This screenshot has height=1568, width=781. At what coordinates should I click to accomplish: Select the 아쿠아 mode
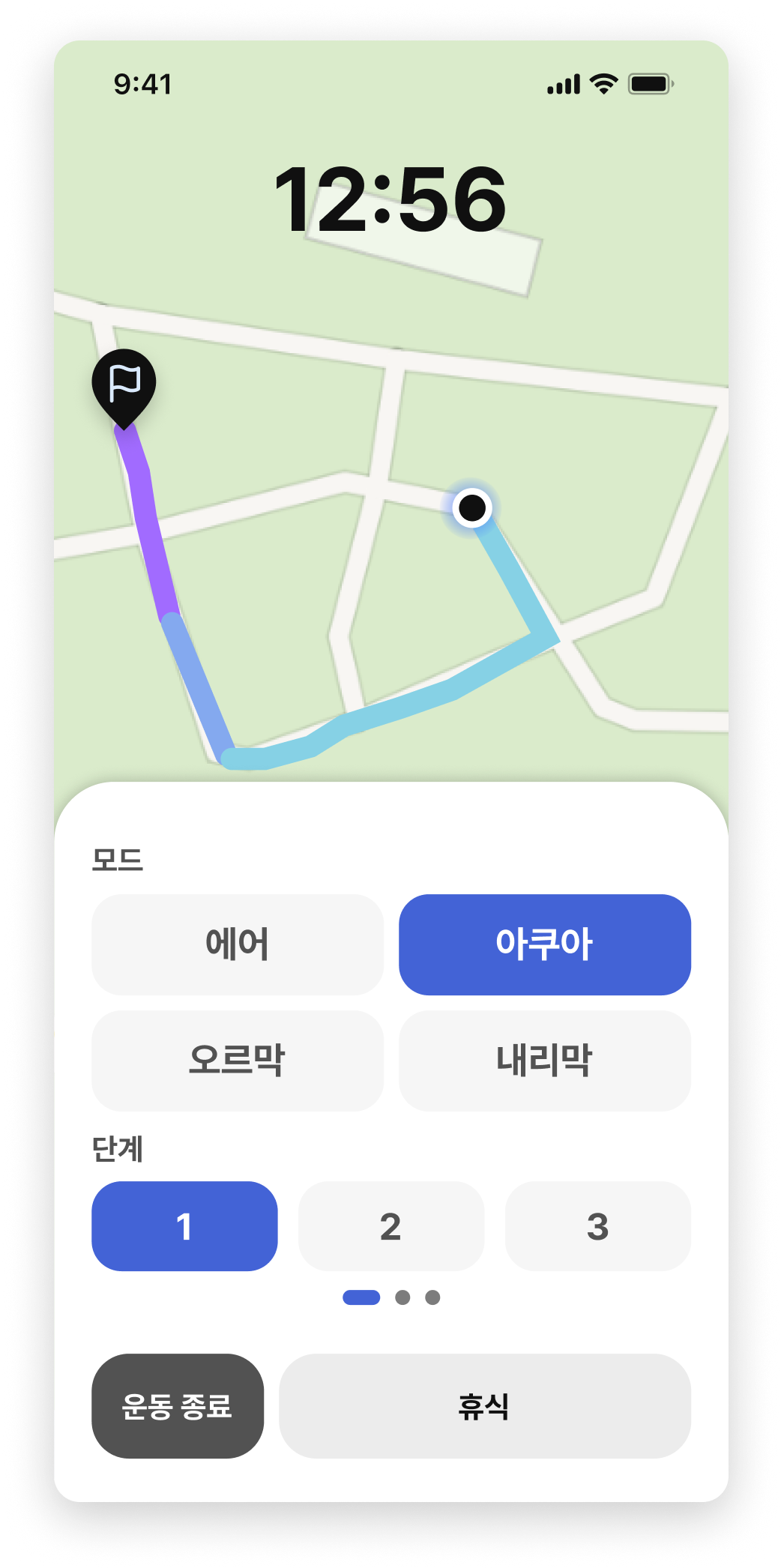click(x=544, y=944)
